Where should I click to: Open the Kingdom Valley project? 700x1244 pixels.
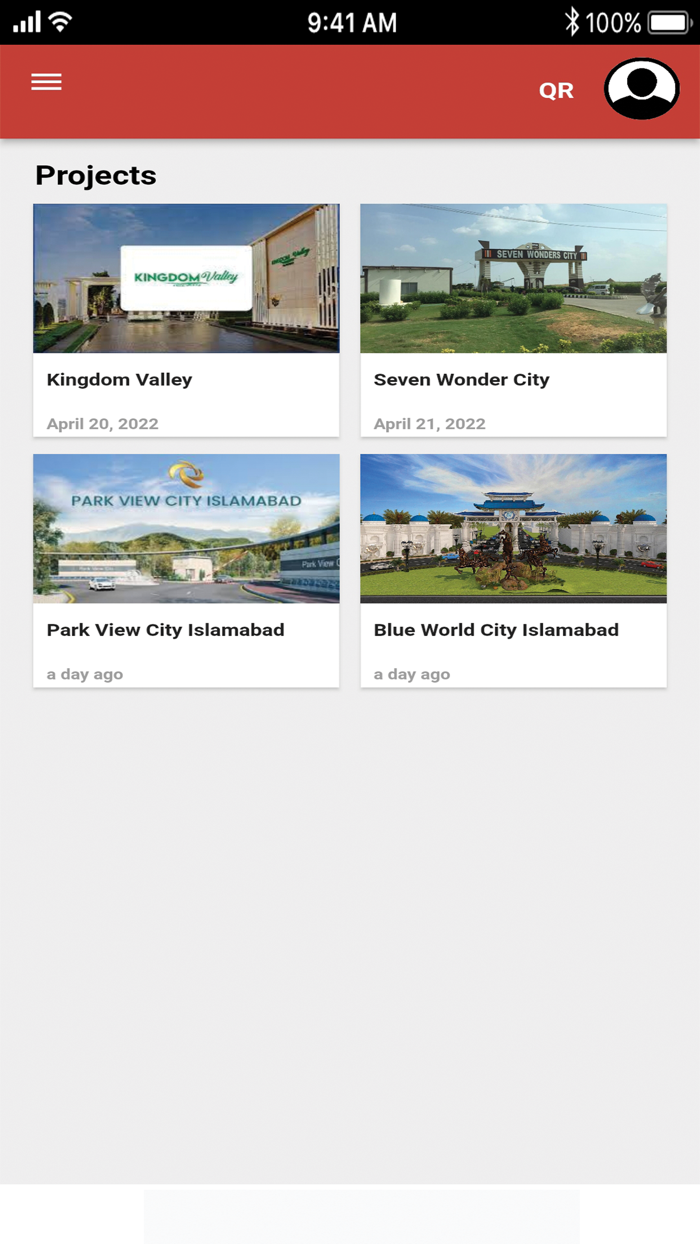(186, 320)
